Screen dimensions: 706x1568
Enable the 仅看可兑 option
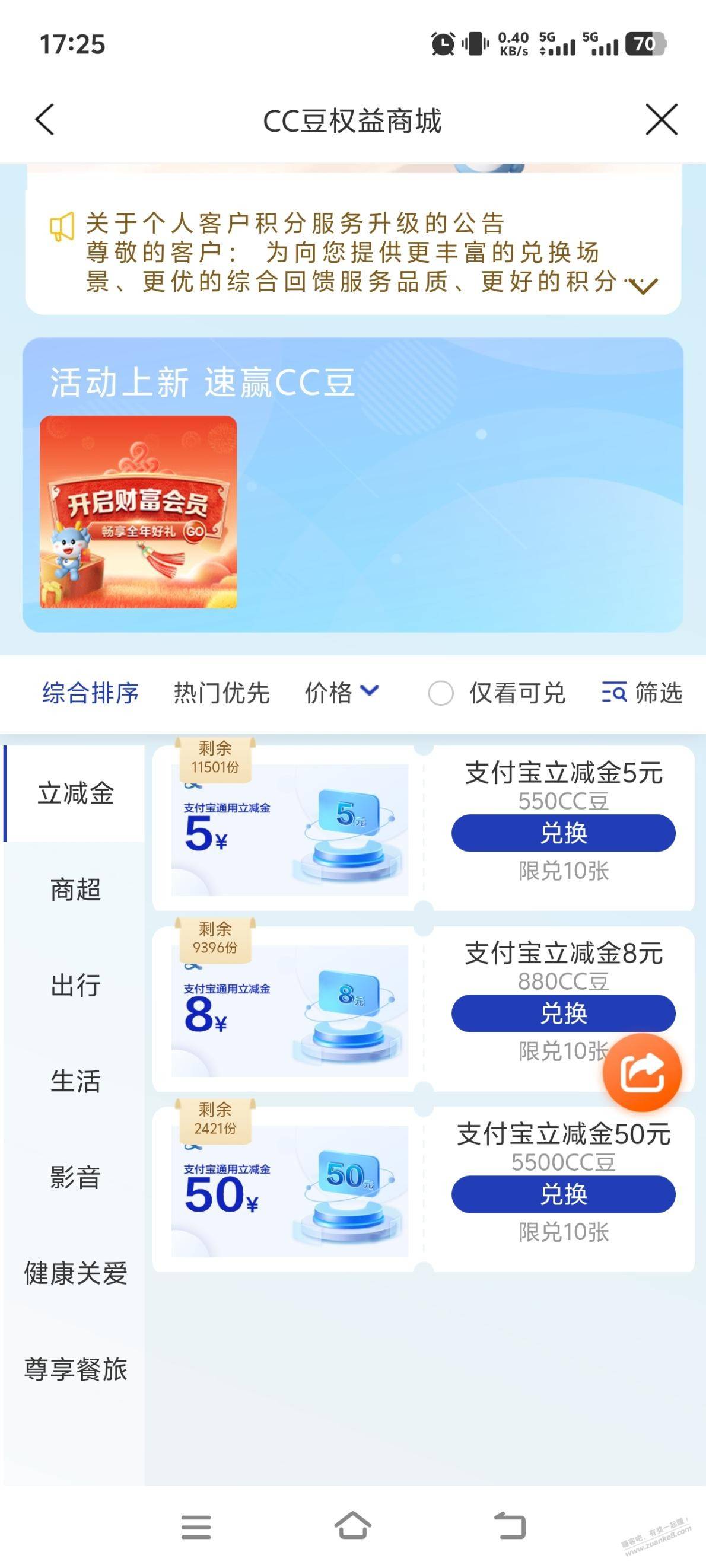pos(441,693)
